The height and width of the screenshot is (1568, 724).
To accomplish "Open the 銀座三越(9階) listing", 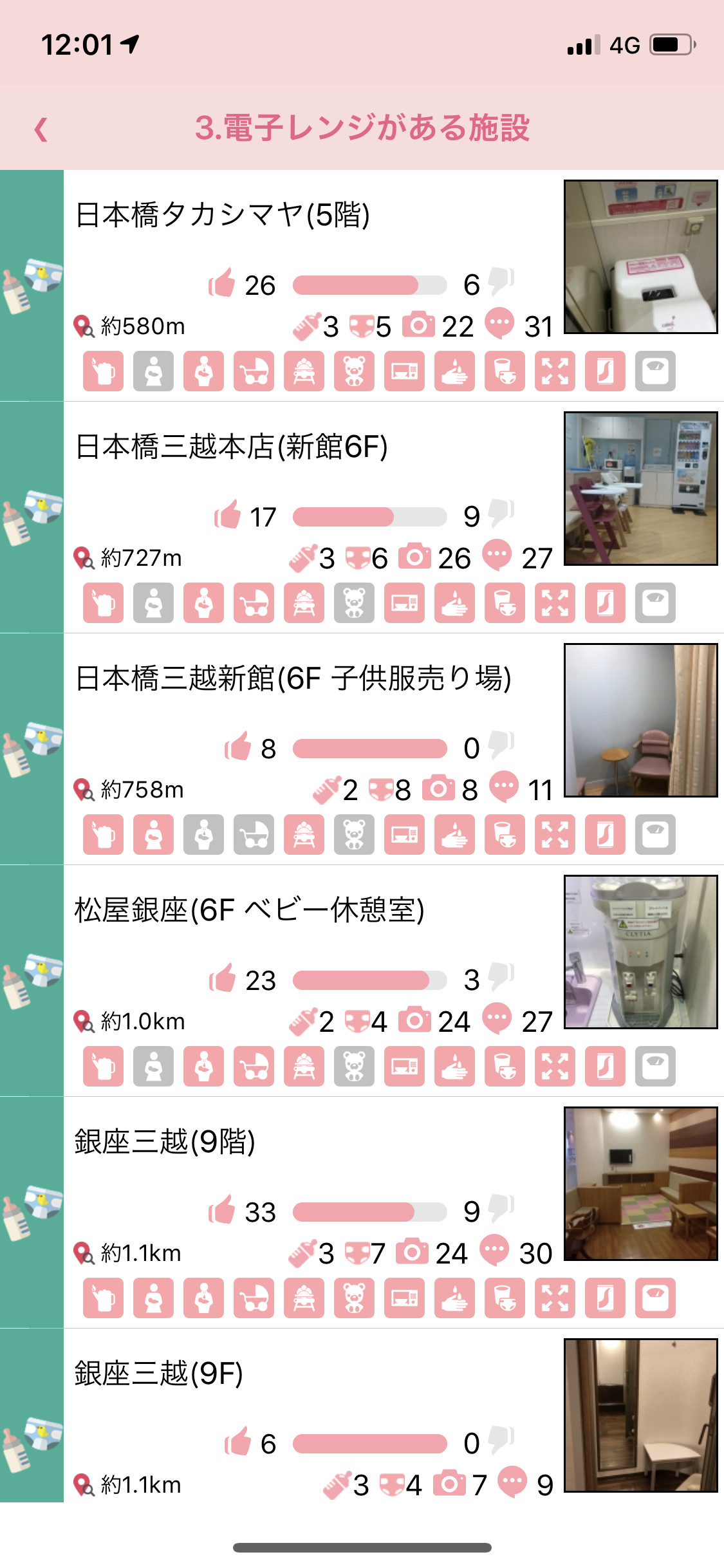I will point(165,1142).
